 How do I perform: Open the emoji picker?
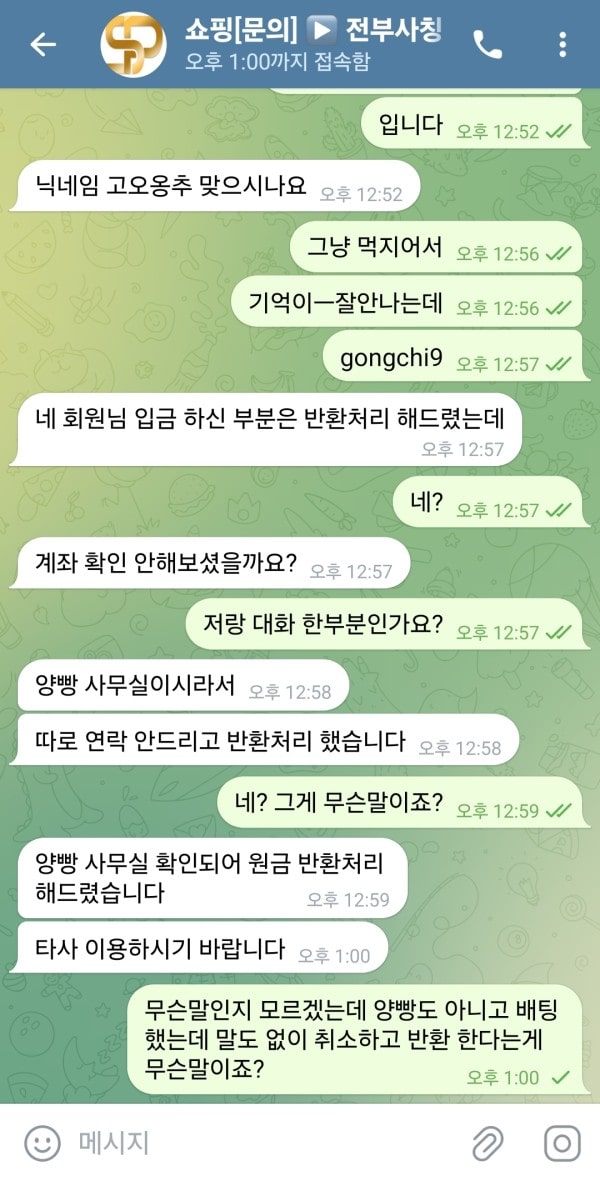[42, 1143]
